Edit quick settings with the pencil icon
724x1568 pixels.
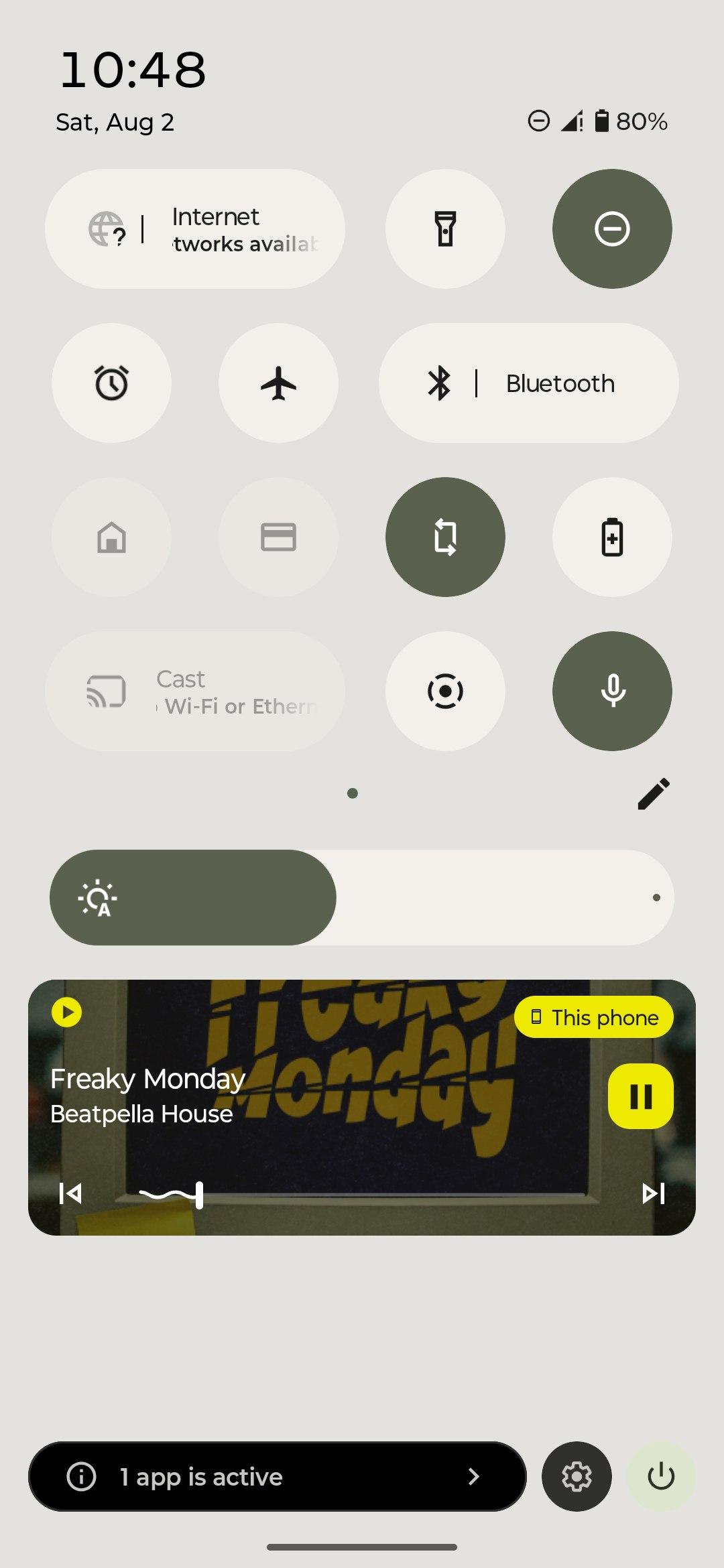coord(654,794)
